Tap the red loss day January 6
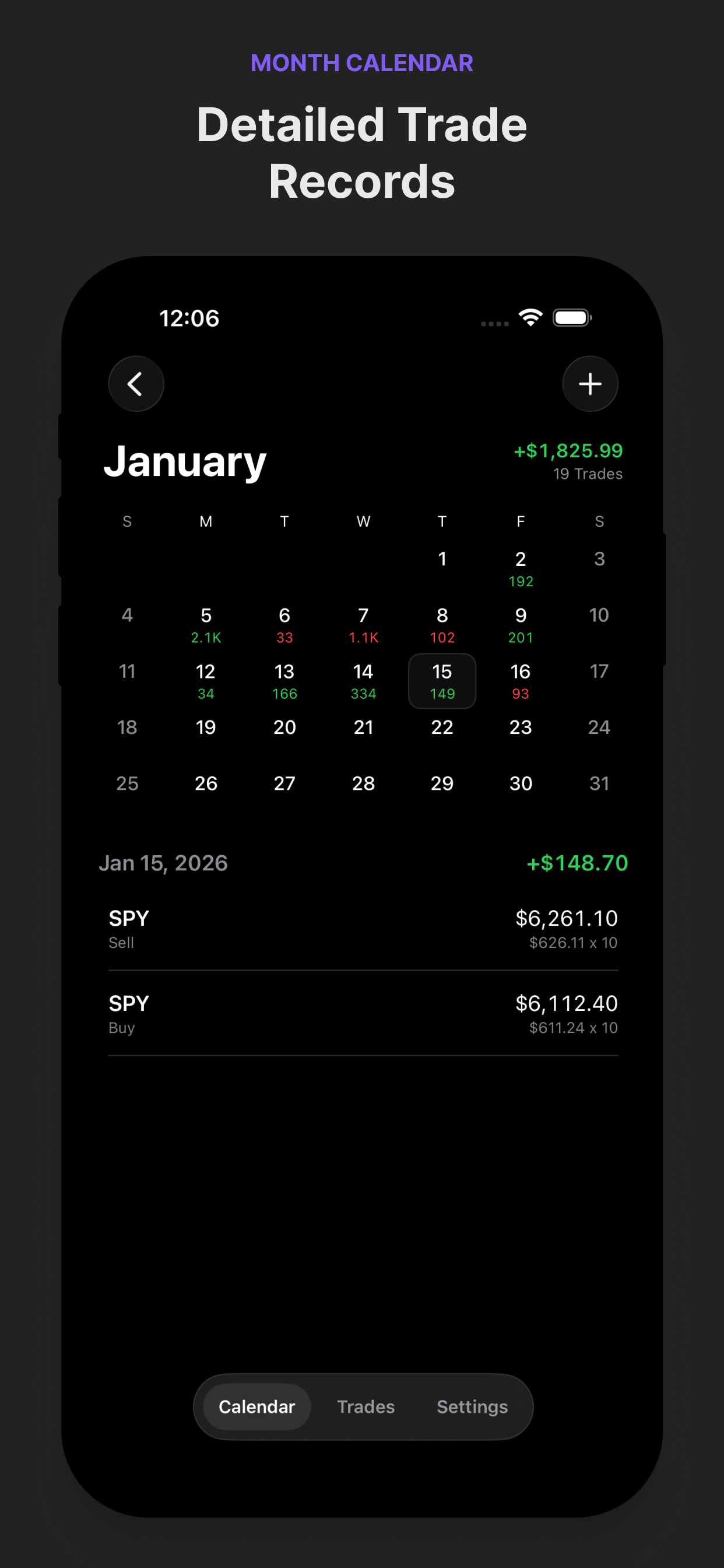 pos(284,624)
